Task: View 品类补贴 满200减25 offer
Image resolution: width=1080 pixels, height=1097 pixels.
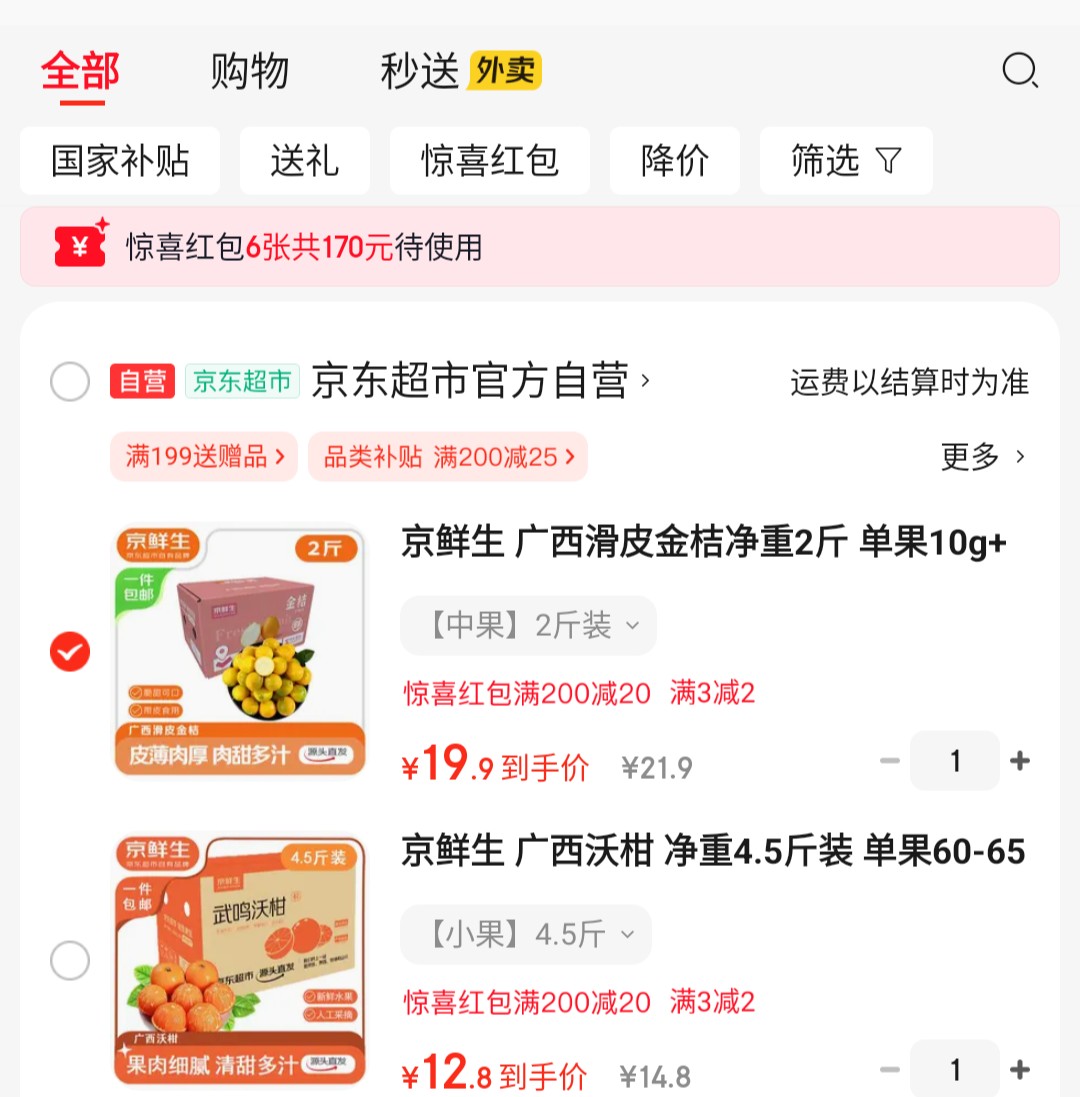Action: tap(448, 457)
